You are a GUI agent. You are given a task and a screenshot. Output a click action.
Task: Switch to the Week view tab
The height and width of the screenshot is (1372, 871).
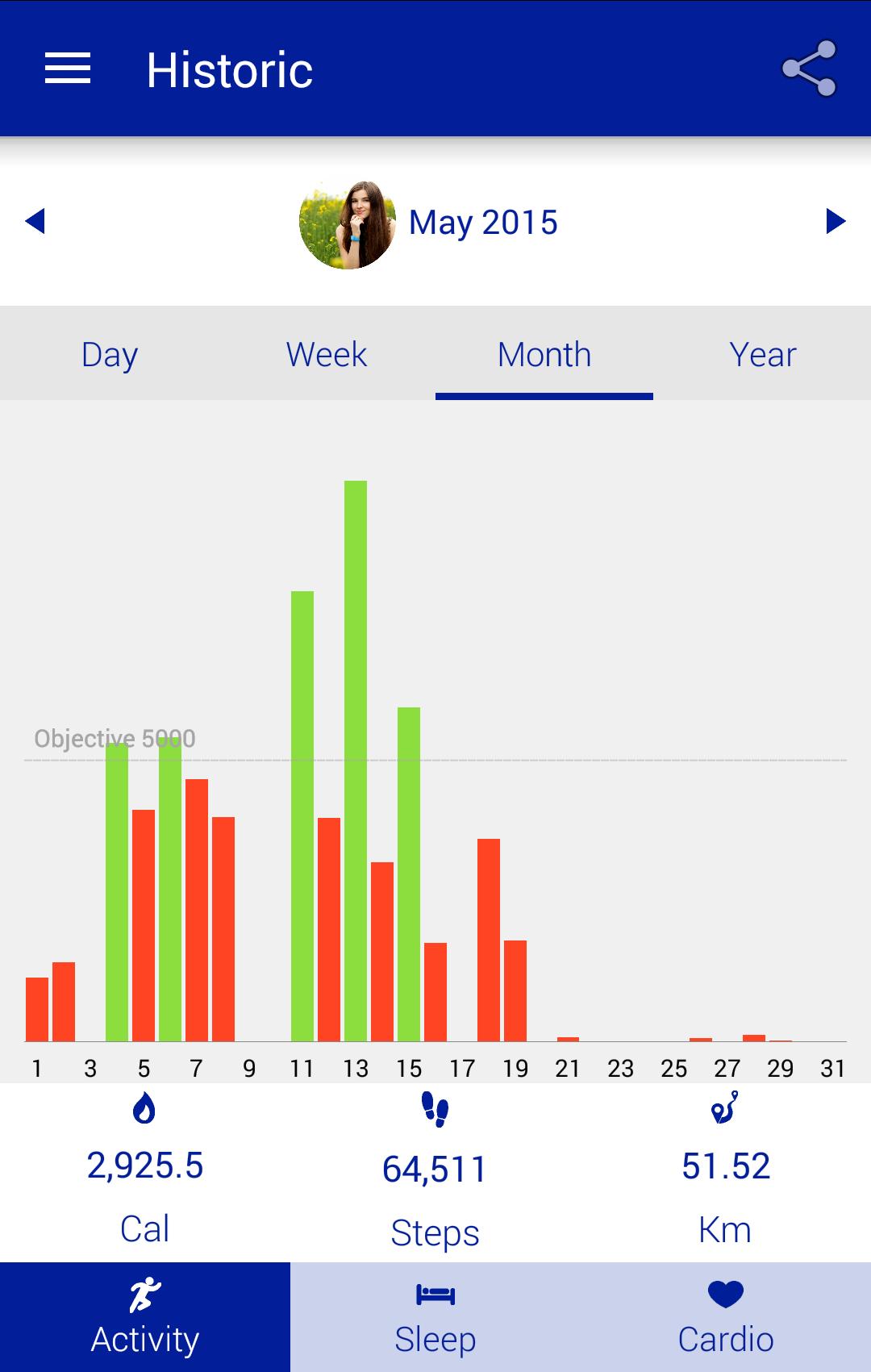[327, 355]
